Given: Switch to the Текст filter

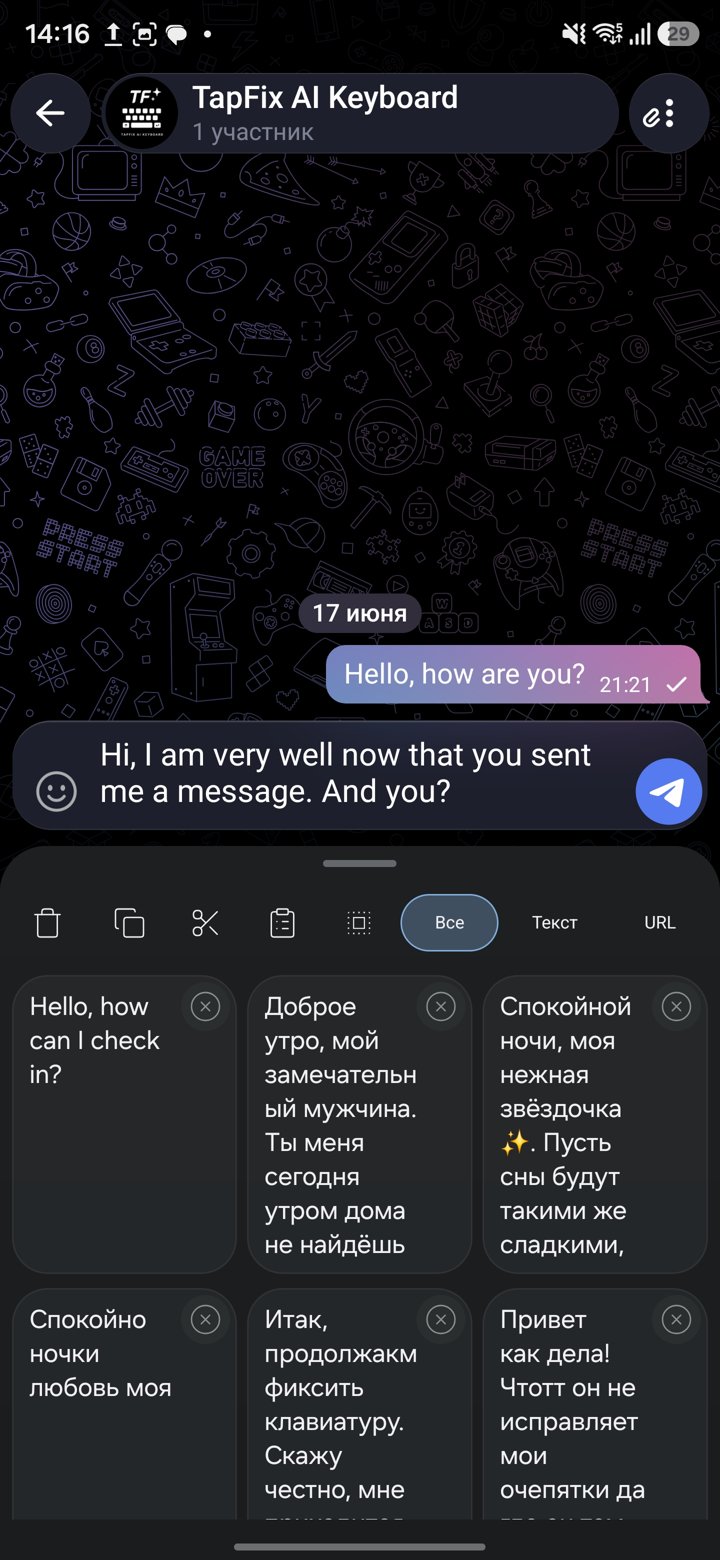Looking at the screenshot, I should [555, 922].
